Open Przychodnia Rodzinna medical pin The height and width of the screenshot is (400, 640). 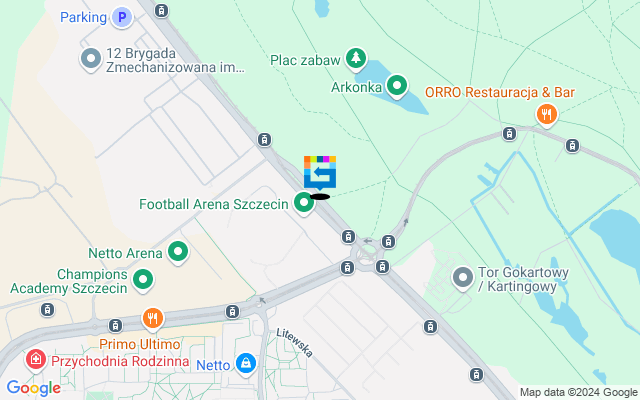(36, 357)
